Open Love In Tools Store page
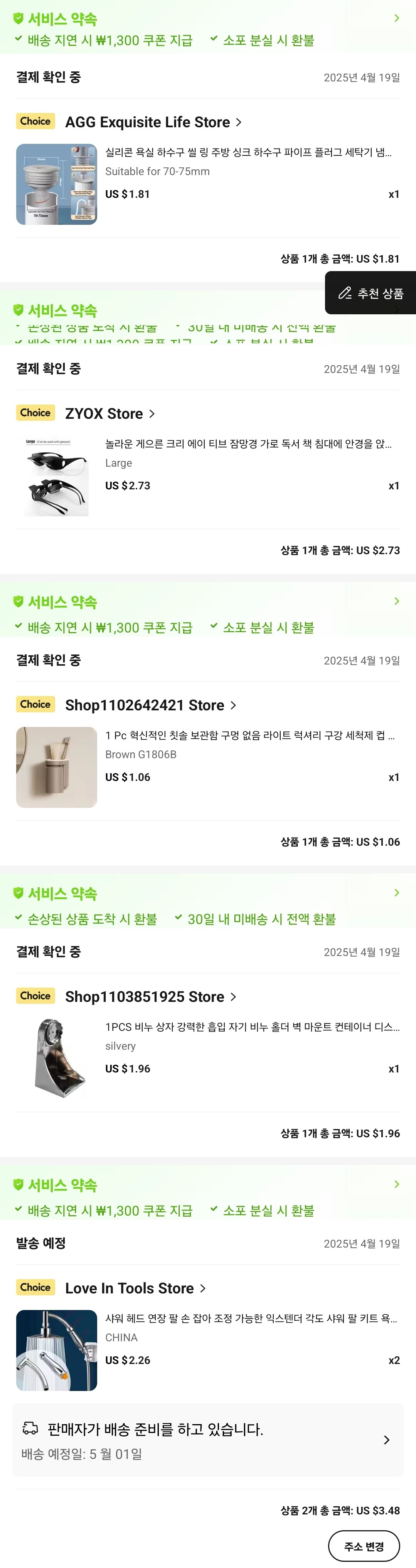The width and height of the screenshot is (416, 1568). [135, 1289]
